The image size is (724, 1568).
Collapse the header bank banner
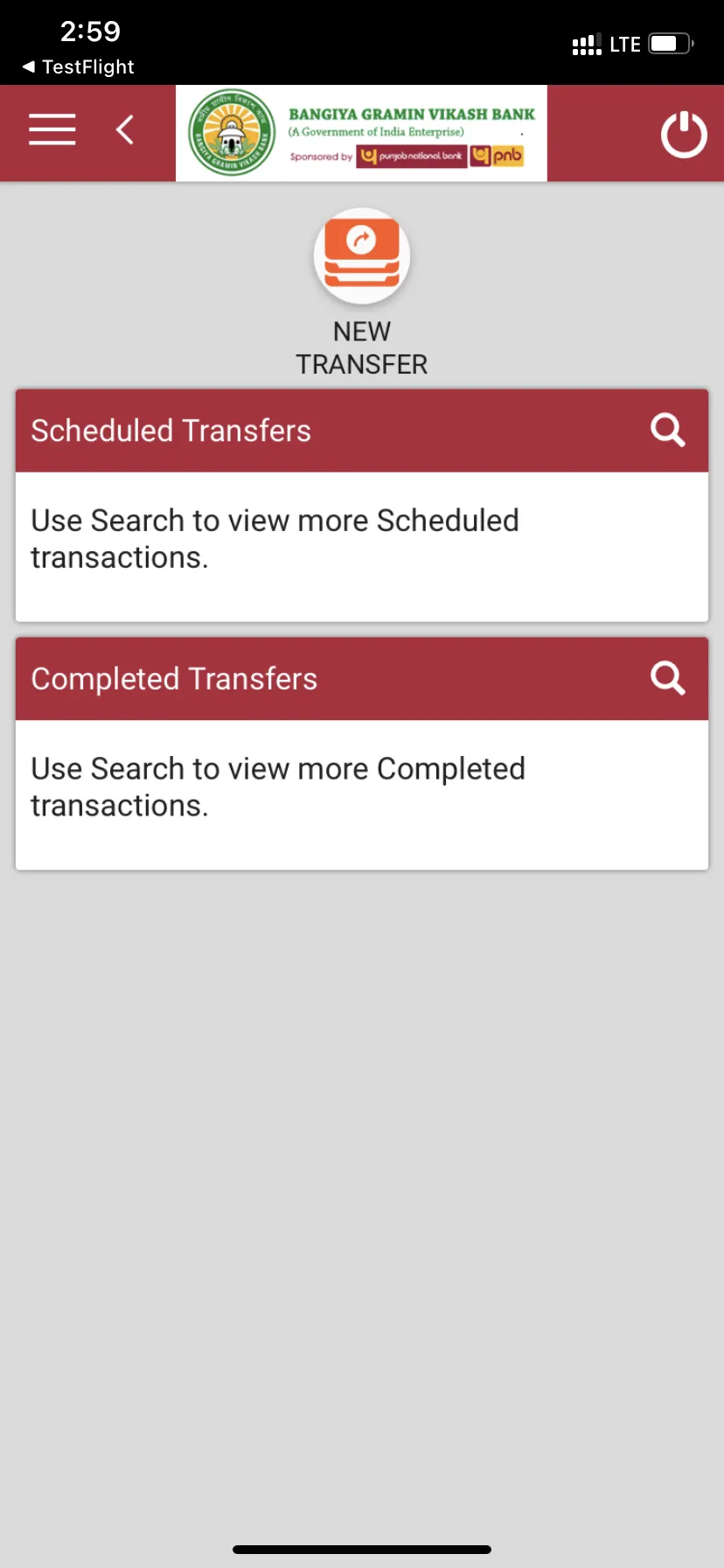(x=361, y=133)
